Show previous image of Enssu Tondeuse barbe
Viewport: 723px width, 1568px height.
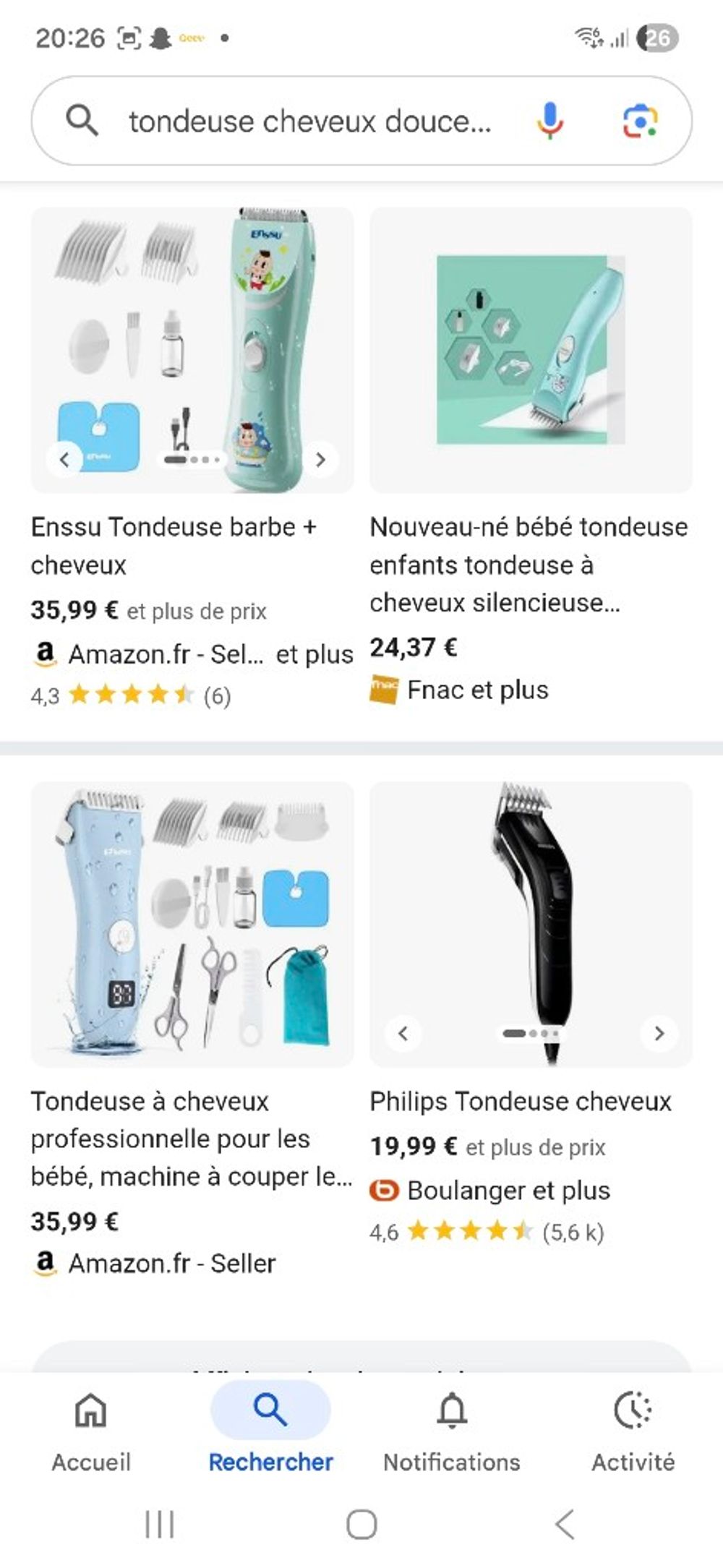point(64,460)
